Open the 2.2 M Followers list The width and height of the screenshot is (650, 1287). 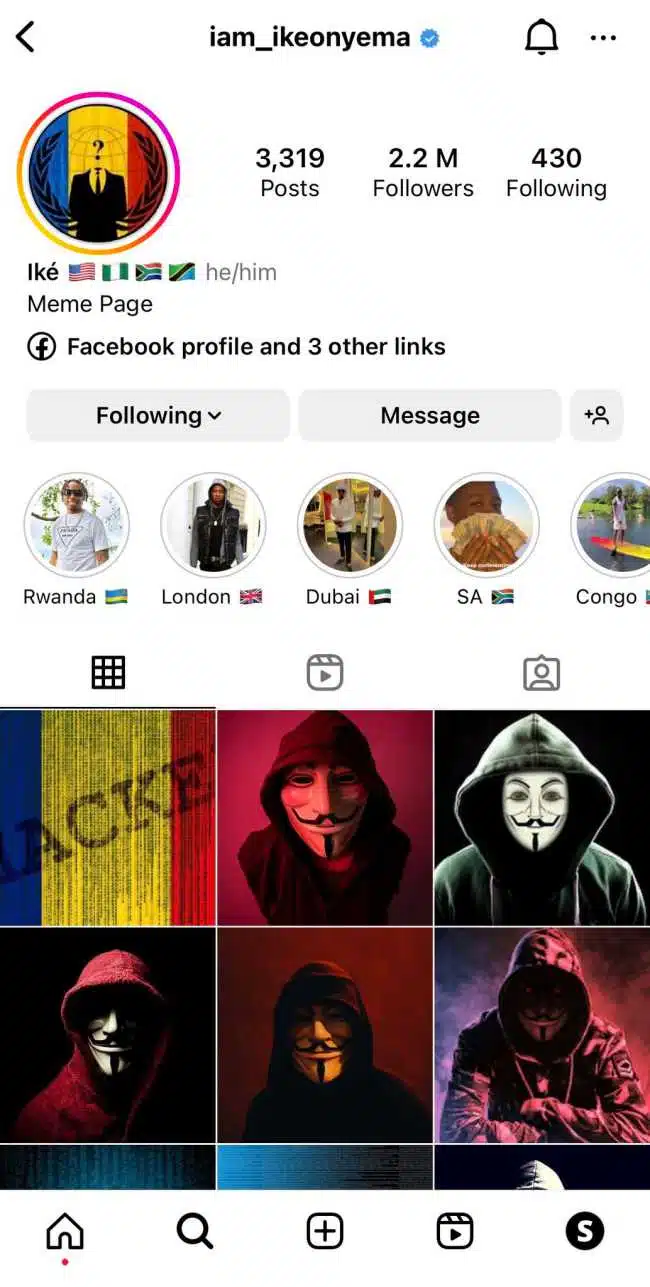coord(423,172)
